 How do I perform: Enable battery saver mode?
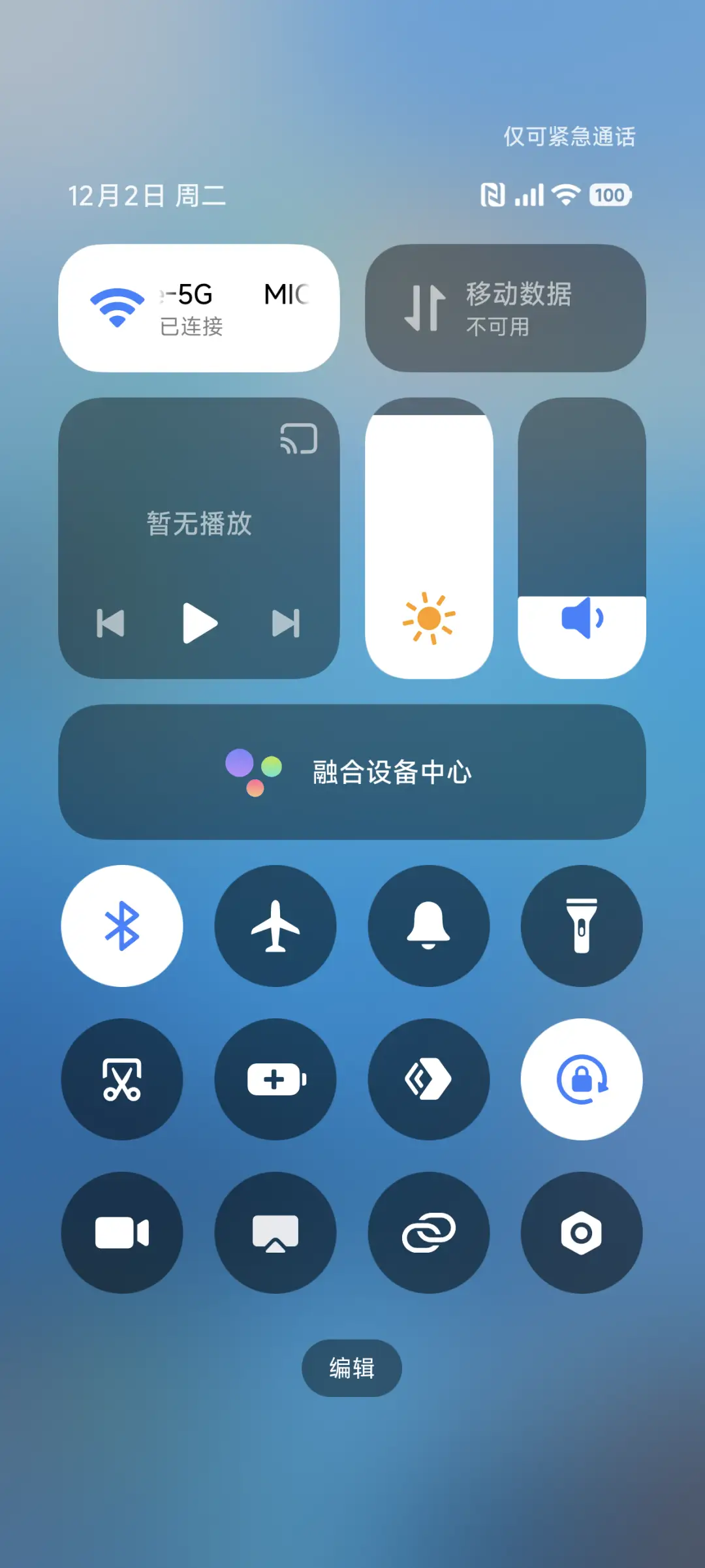coord(275,1080)
